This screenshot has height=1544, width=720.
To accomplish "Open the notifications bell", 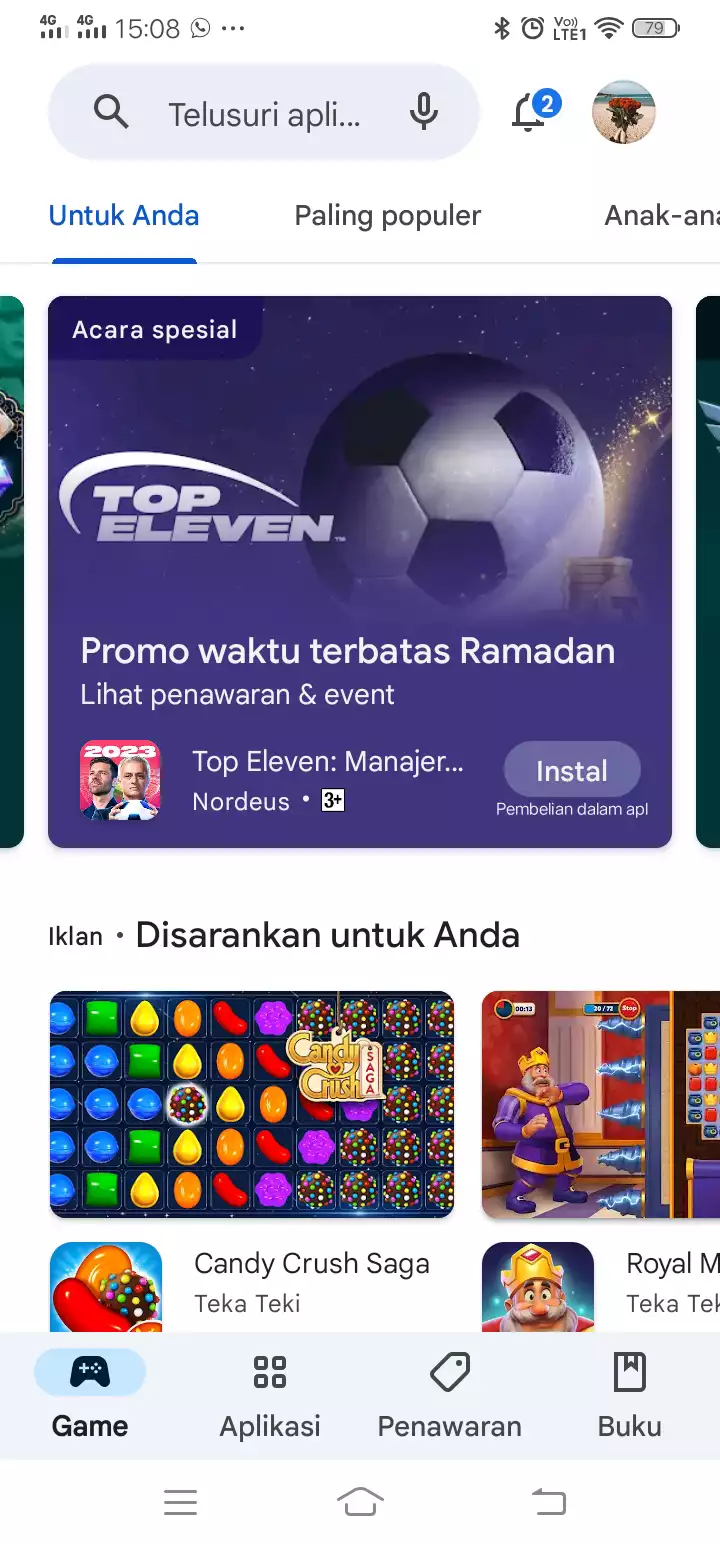I will click(x=531, y=112).
